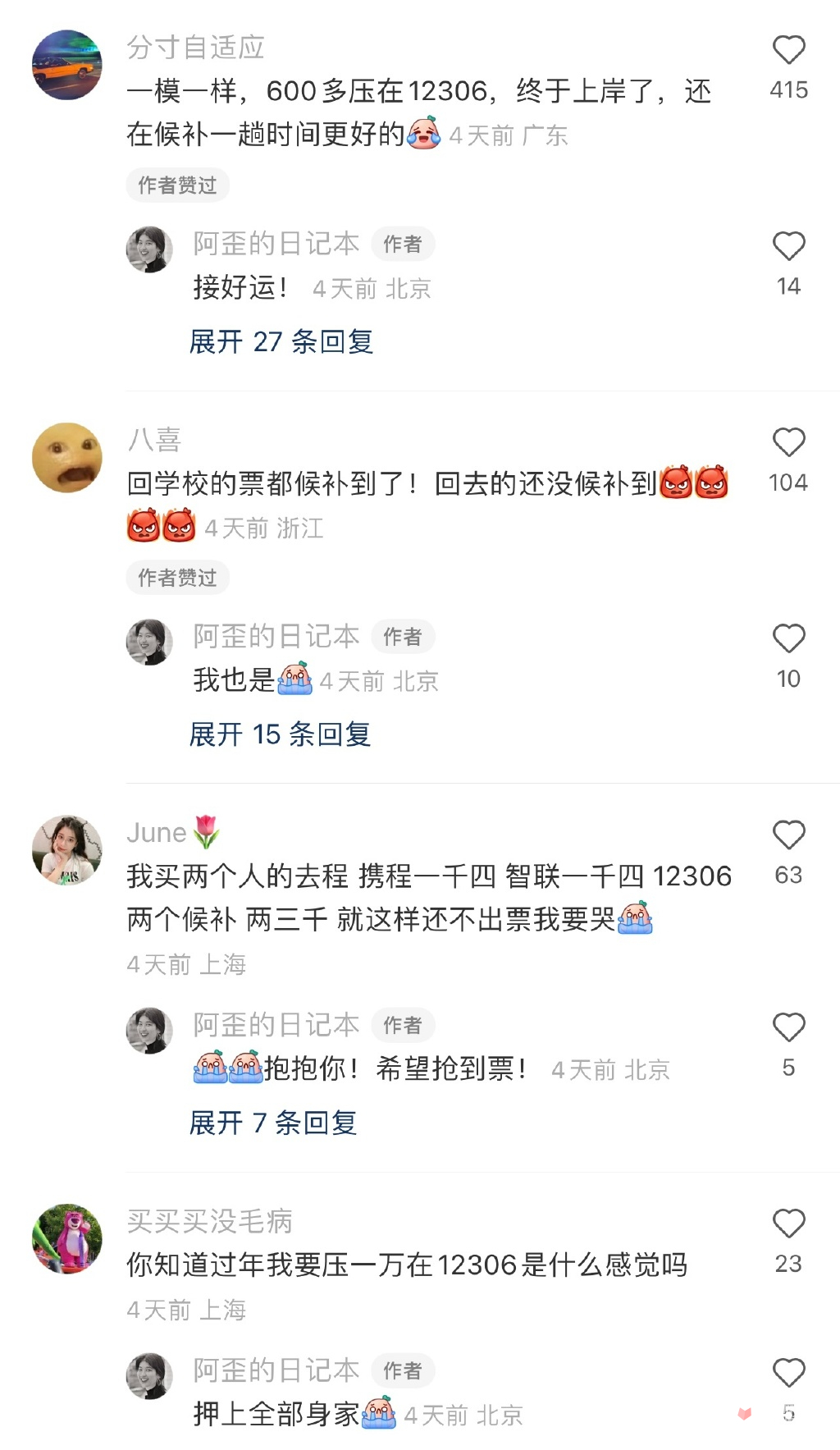The image size is (840, 1450).
Task: Expand 7 replies under June's comment
Action: tap(273, 1123)
